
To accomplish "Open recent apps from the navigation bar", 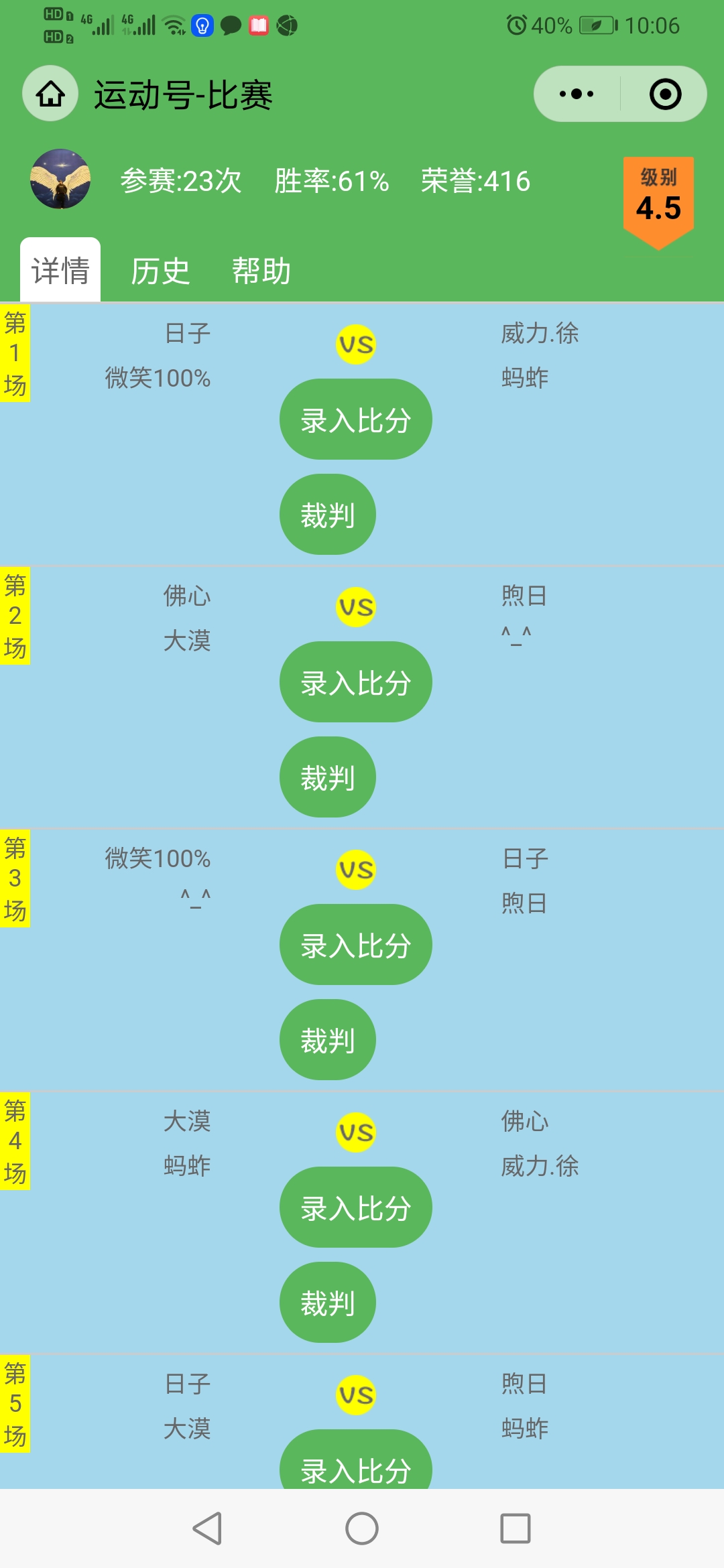I will [515, 1528].
